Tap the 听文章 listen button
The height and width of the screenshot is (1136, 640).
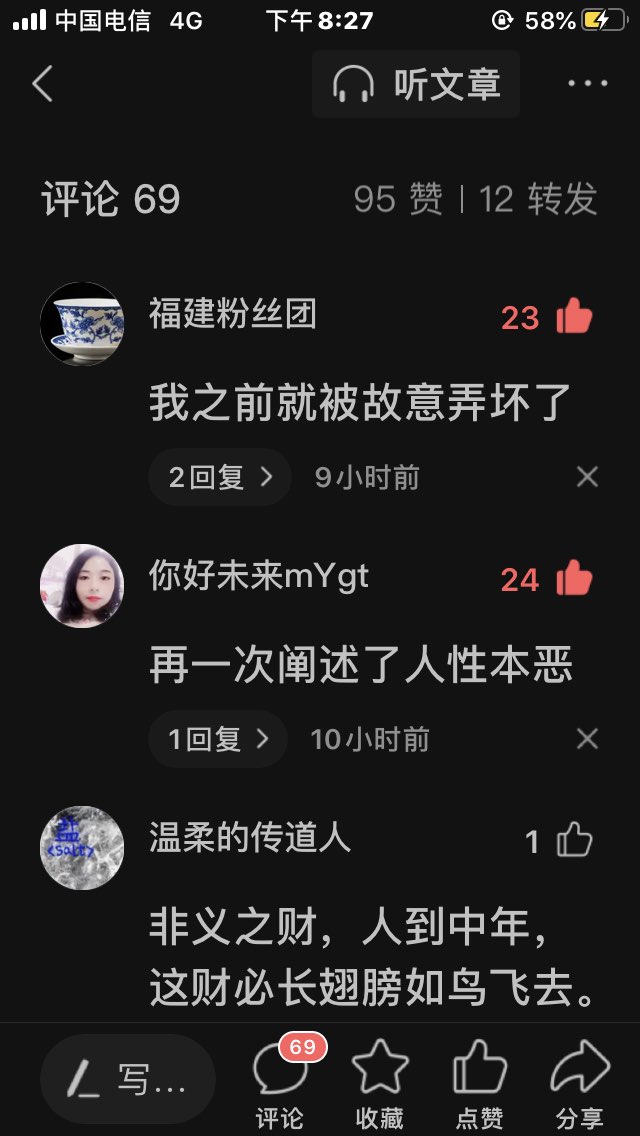coord(416,84)
